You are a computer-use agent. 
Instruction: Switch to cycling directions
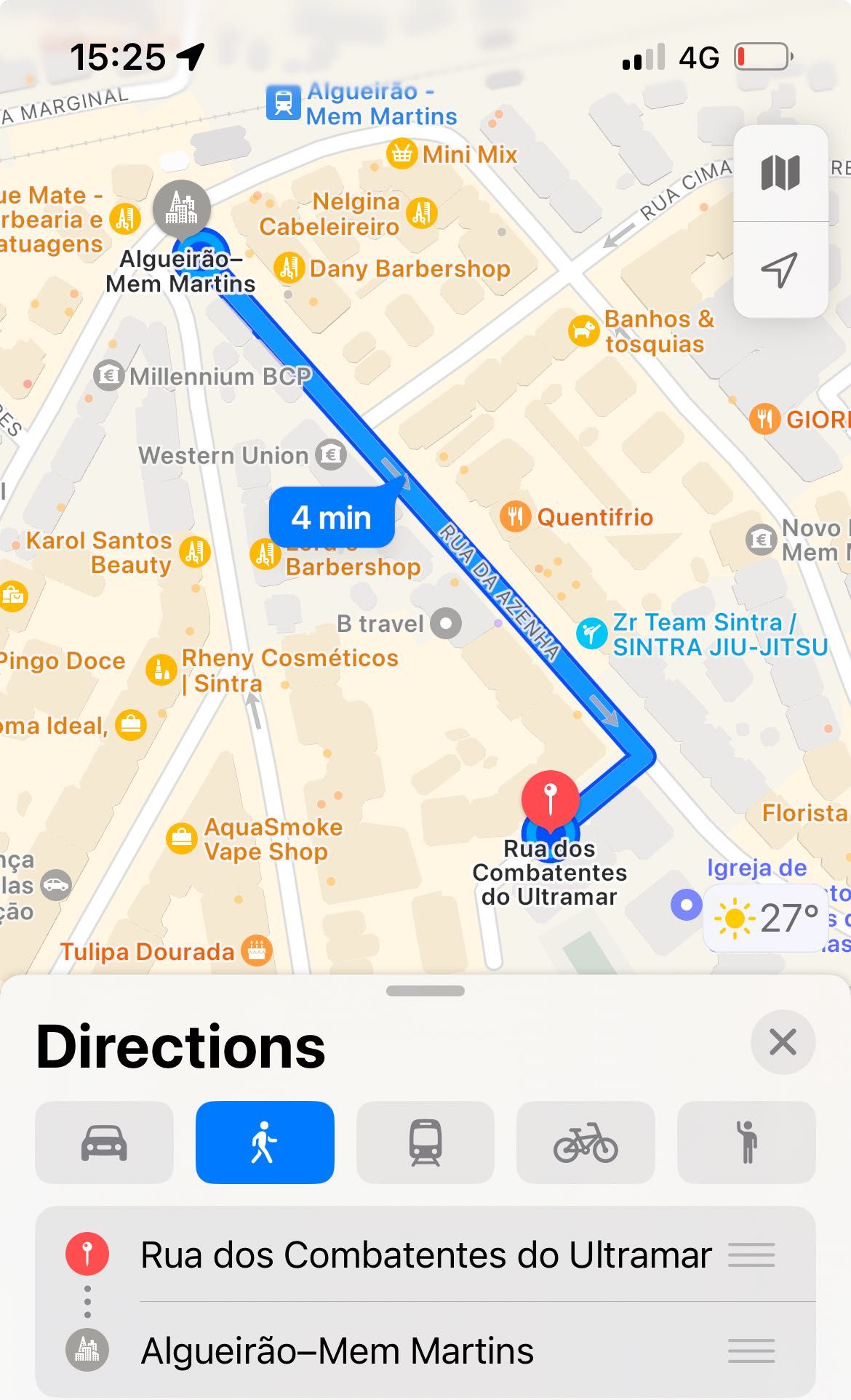coord(586,1142)
